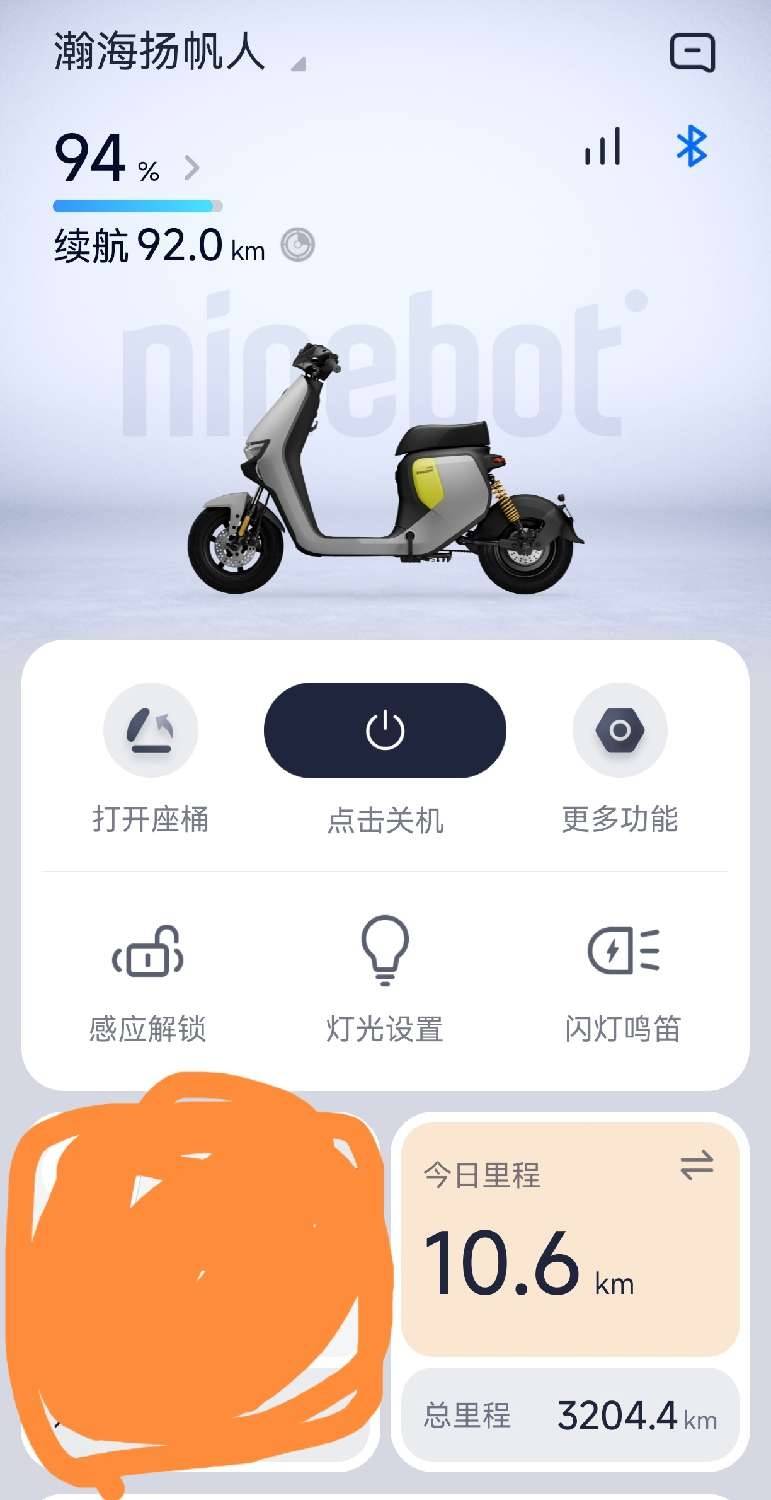Open the messages icon at top right

(692, 52)
